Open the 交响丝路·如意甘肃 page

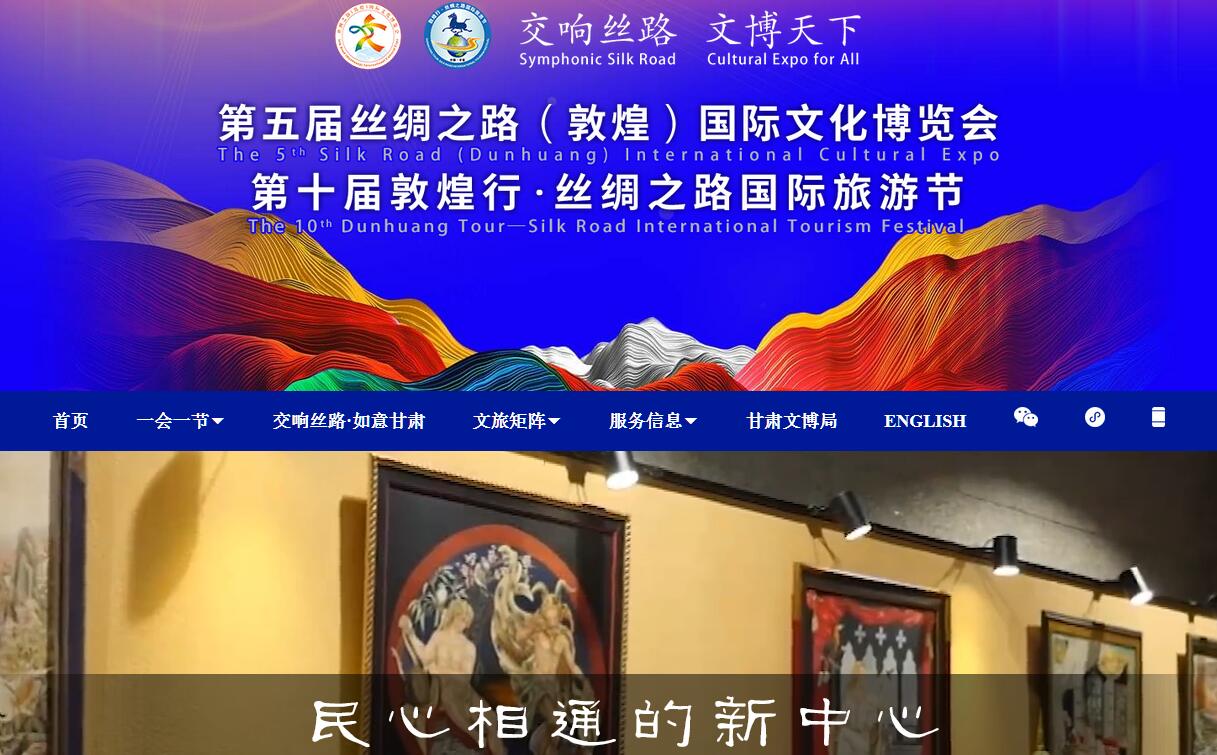pos(348,421)
